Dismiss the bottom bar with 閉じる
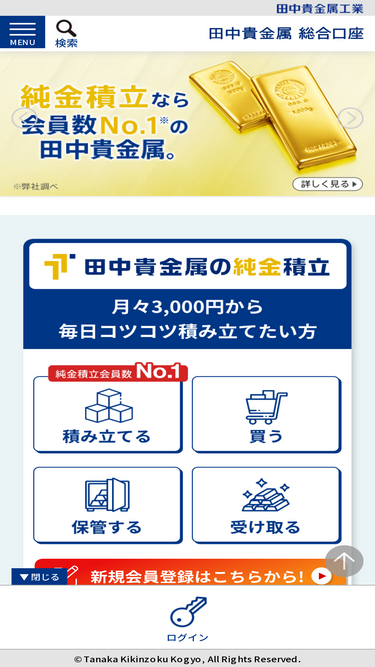Viewport: 375px width, 667px height. [39, 577]
